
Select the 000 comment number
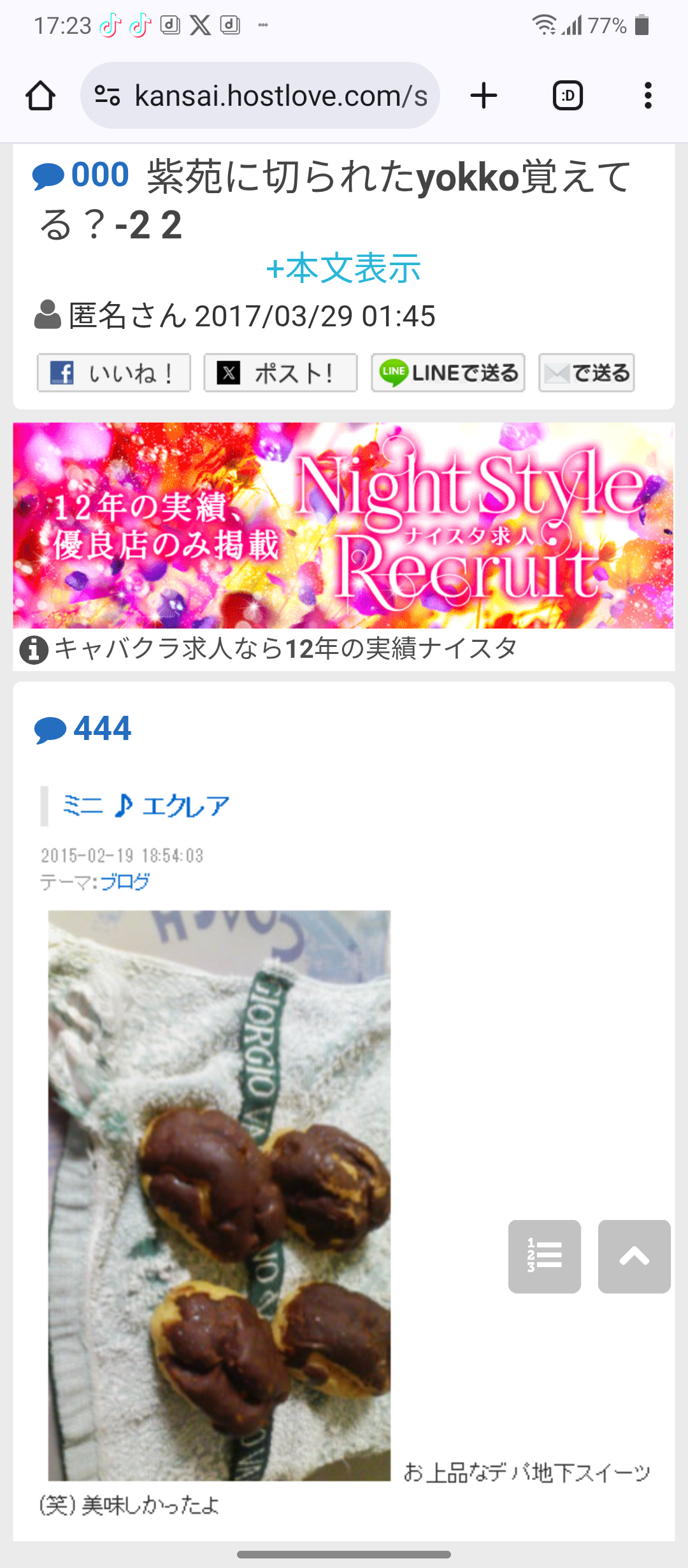[x=99, y=175]
